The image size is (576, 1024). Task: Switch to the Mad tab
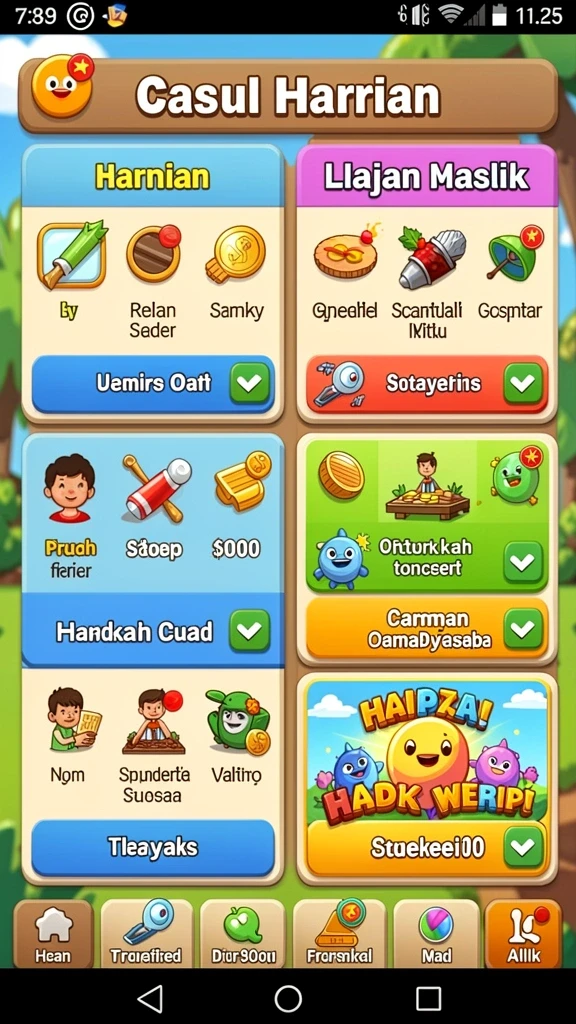436,934
